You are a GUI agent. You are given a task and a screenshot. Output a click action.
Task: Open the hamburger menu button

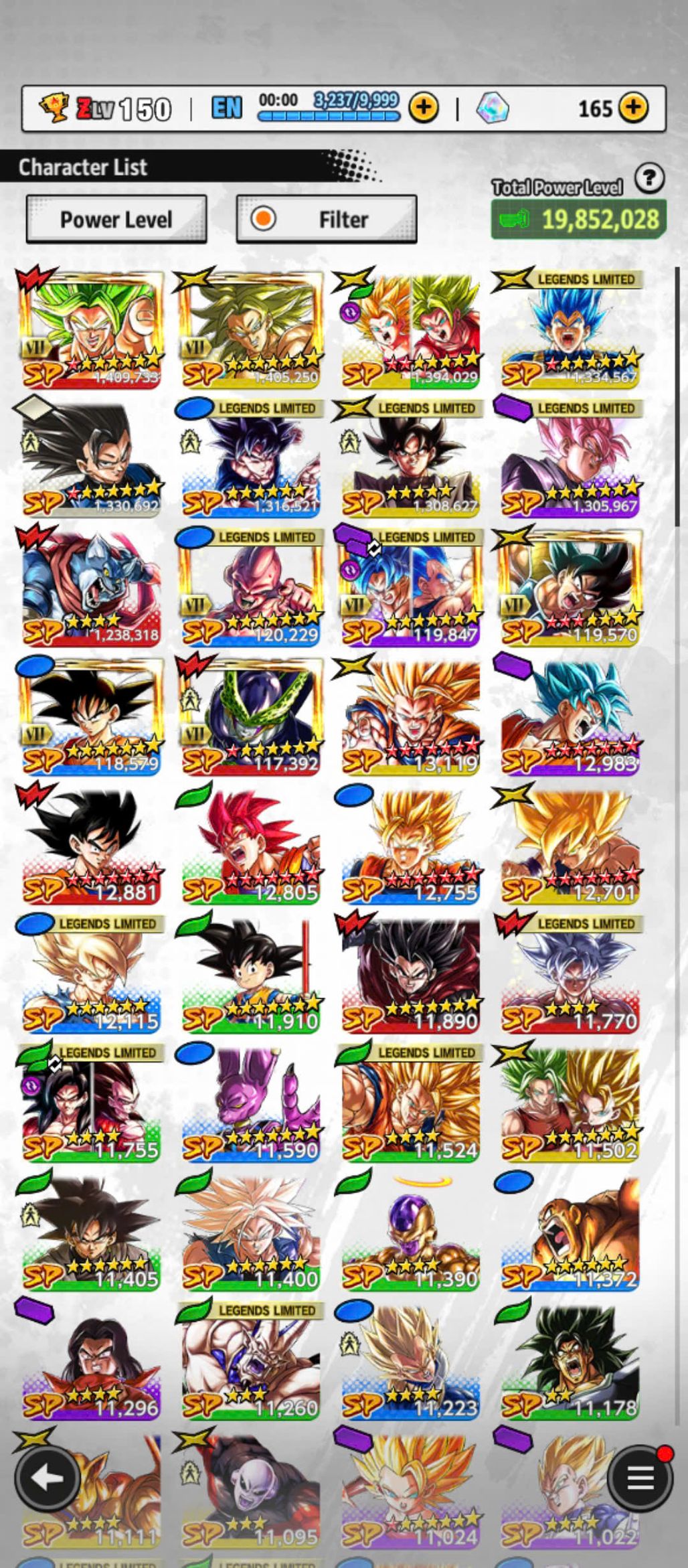click(640, 1477)
